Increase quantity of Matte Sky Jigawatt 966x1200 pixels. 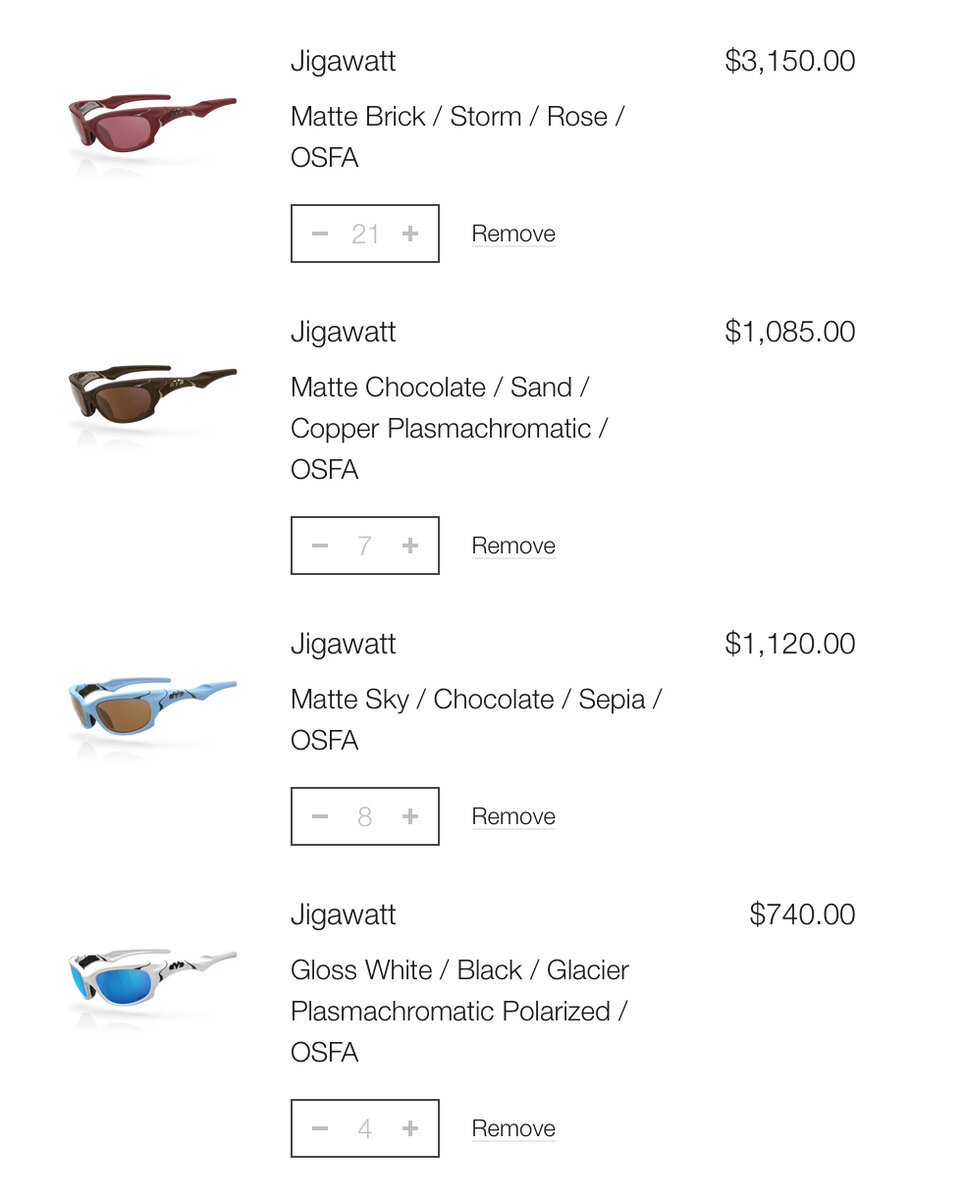(x=410, y=817)
